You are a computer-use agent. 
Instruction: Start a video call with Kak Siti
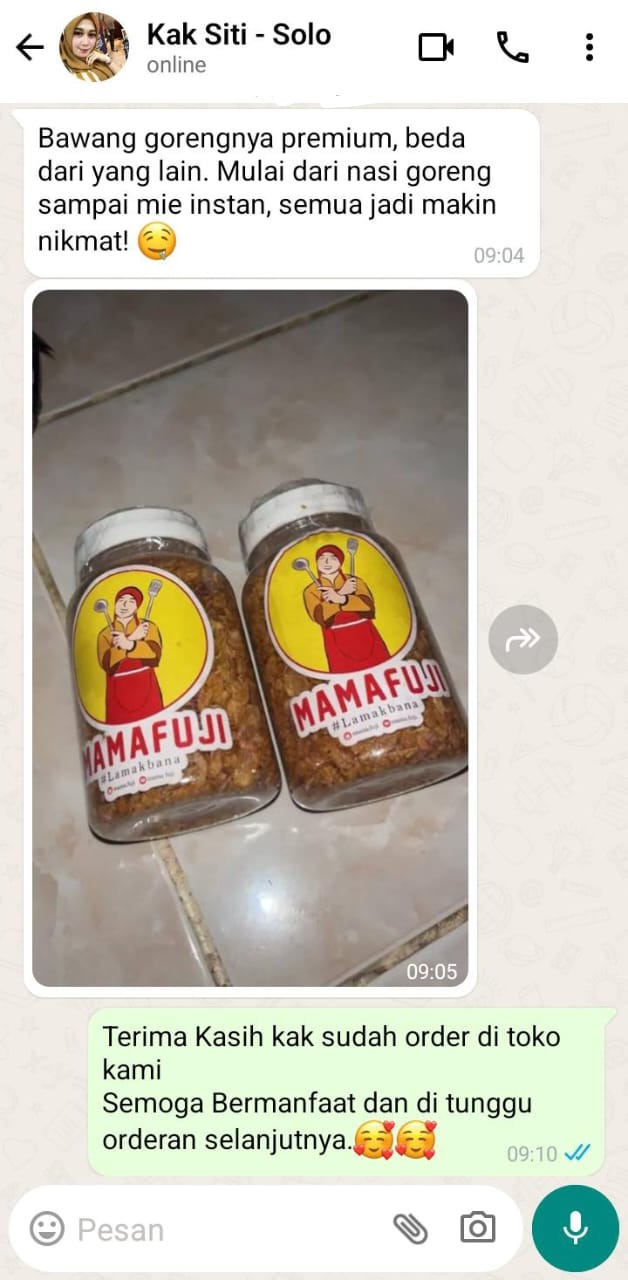tap(436, 47)
